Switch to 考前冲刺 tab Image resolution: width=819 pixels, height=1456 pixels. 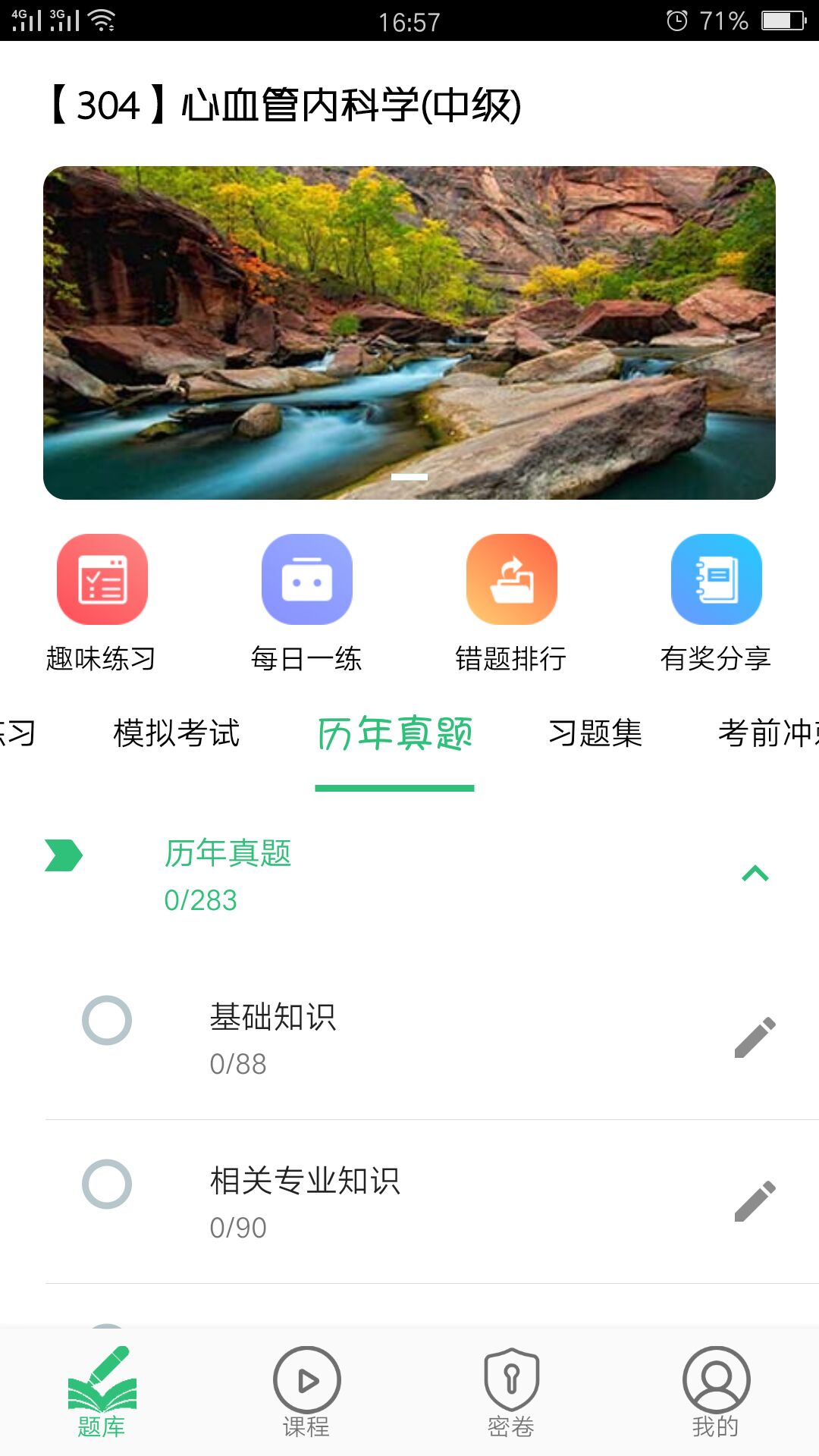767,733
